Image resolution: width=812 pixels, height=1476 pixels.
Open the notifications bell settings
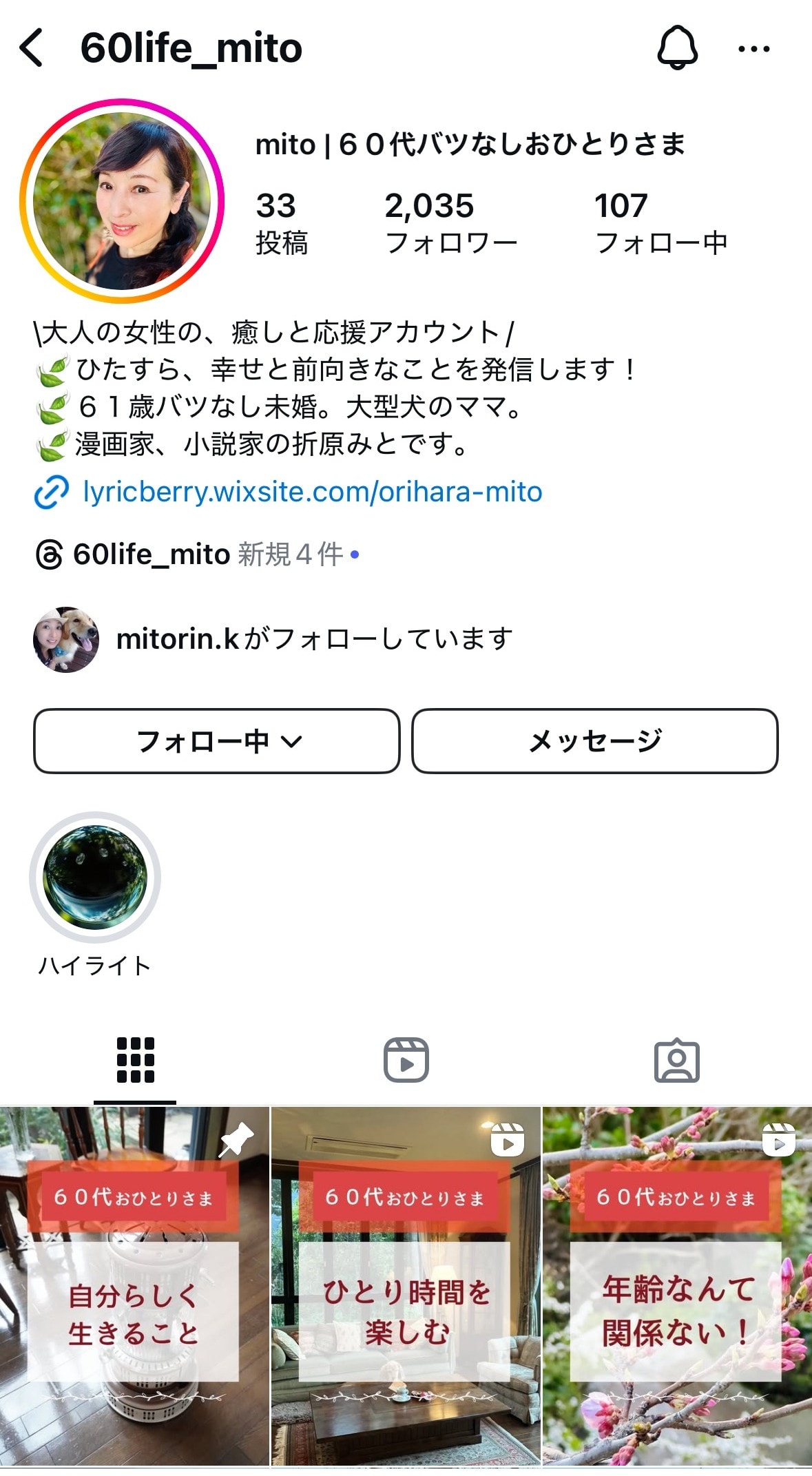click(678, 48)
